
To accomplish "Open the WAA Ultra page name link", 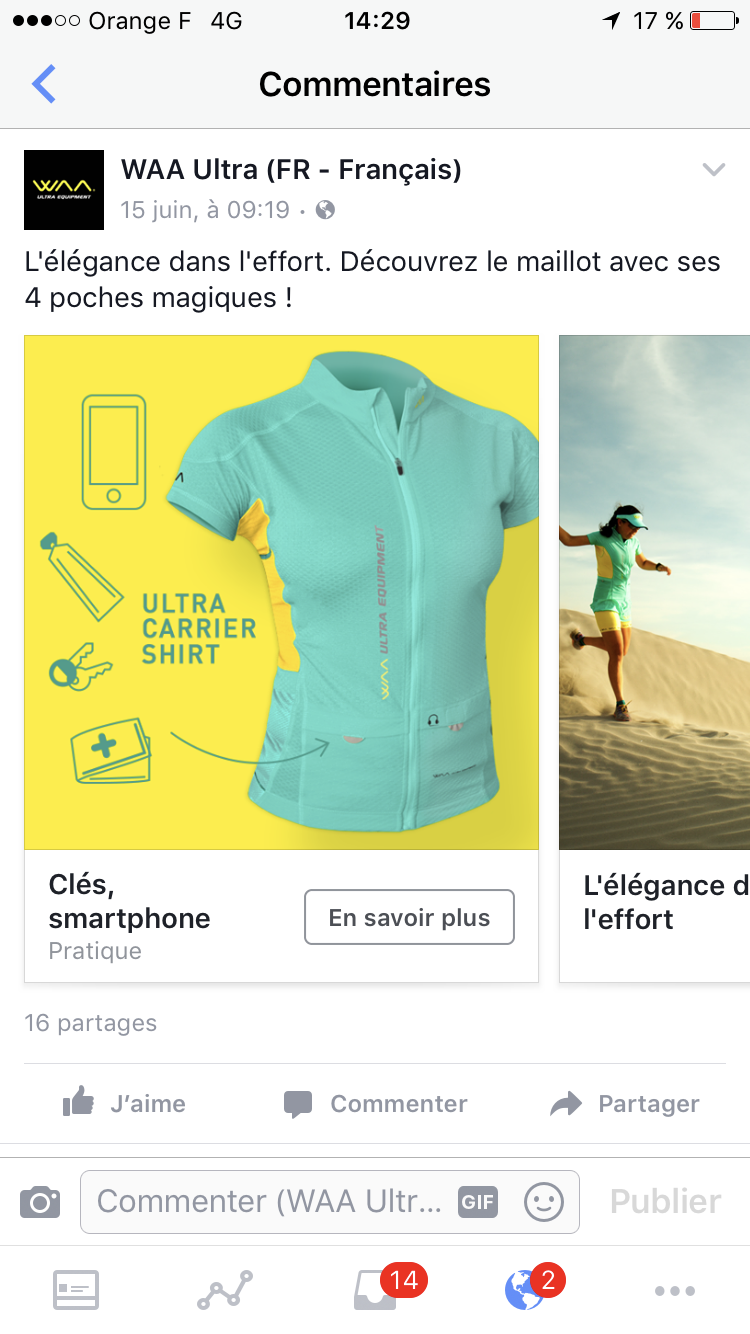I will coord(291,170).
